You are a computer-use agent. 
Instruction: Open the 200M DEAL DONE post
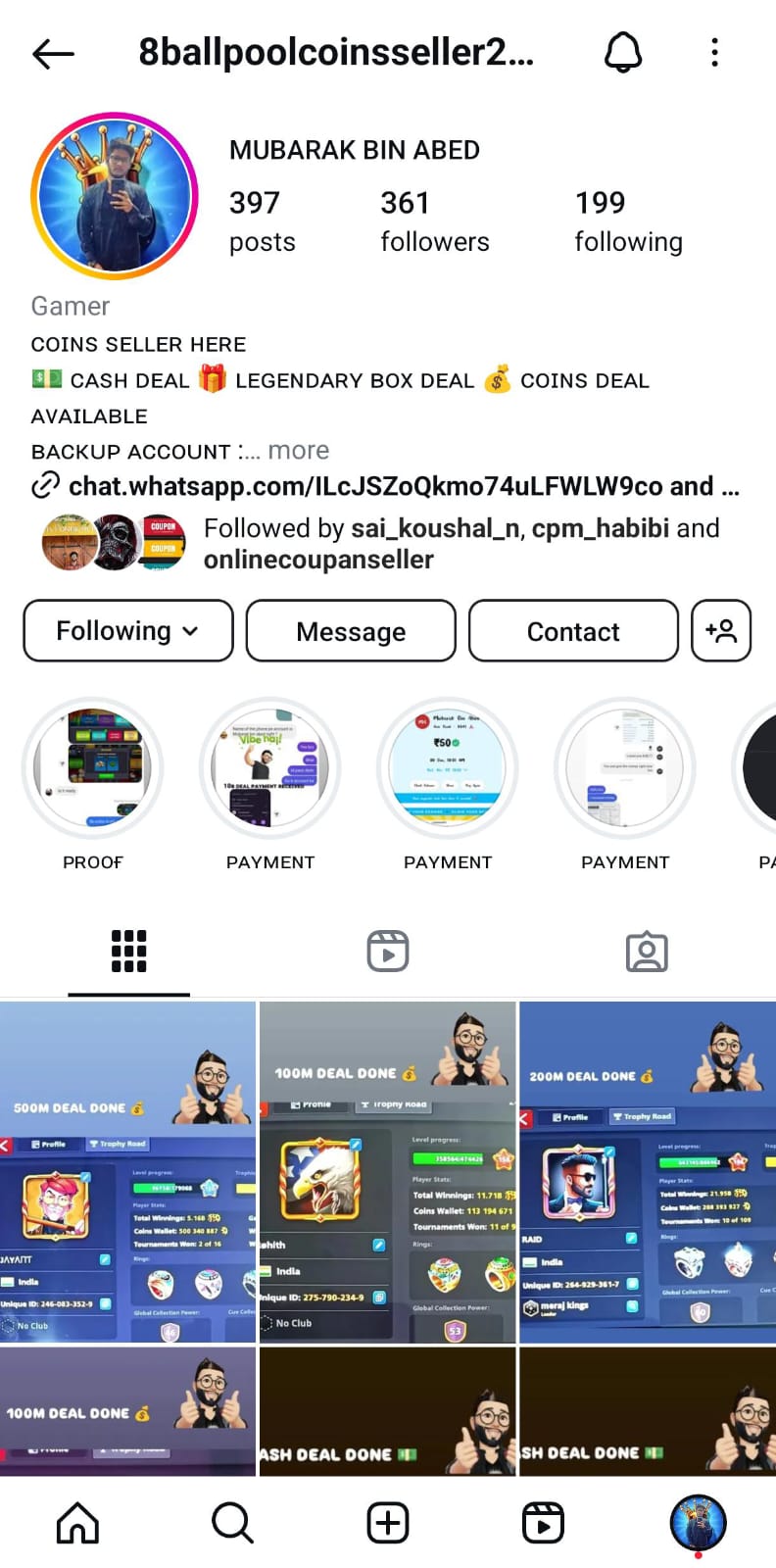point(648,1172)
